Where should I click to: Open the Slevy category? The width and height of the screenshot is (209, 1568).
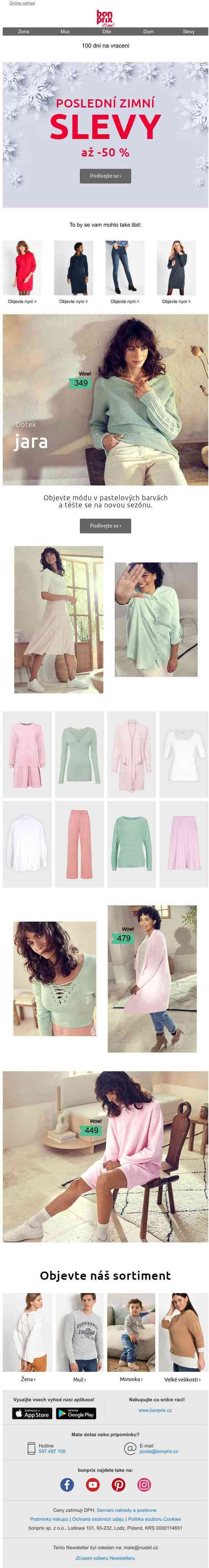(x=189, y=31)
